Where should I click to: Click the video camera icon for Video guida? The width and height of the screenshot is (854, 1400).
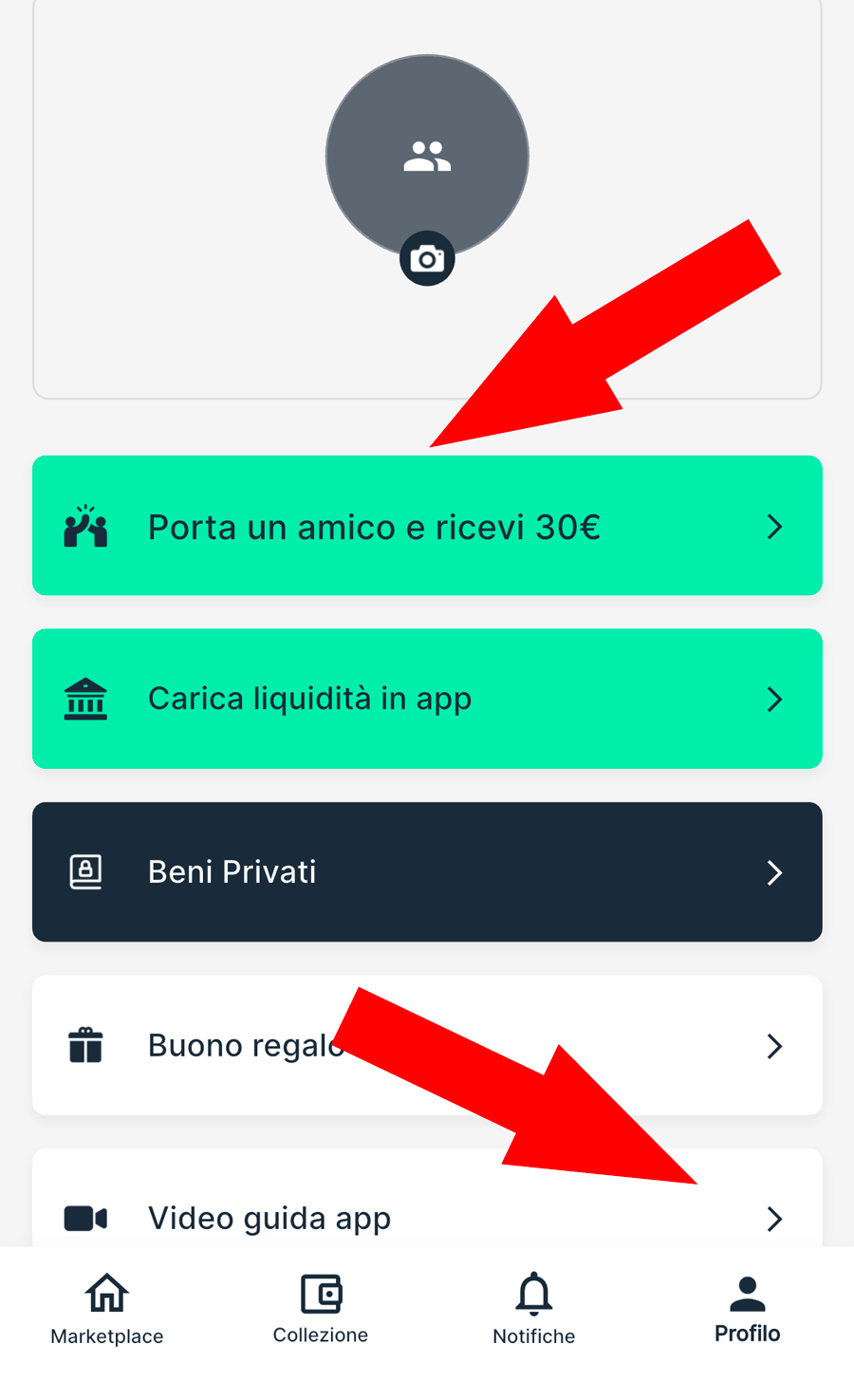(85, 1218)
